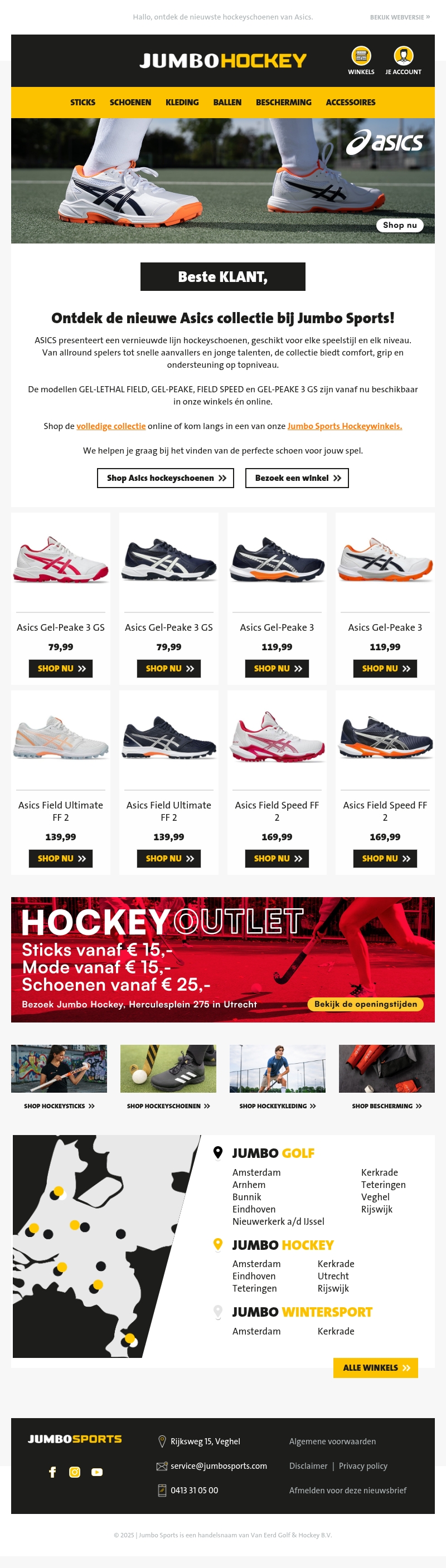The image size is (446, 1568).
Task: View the webversie of this email
Action: click(399, 17)
